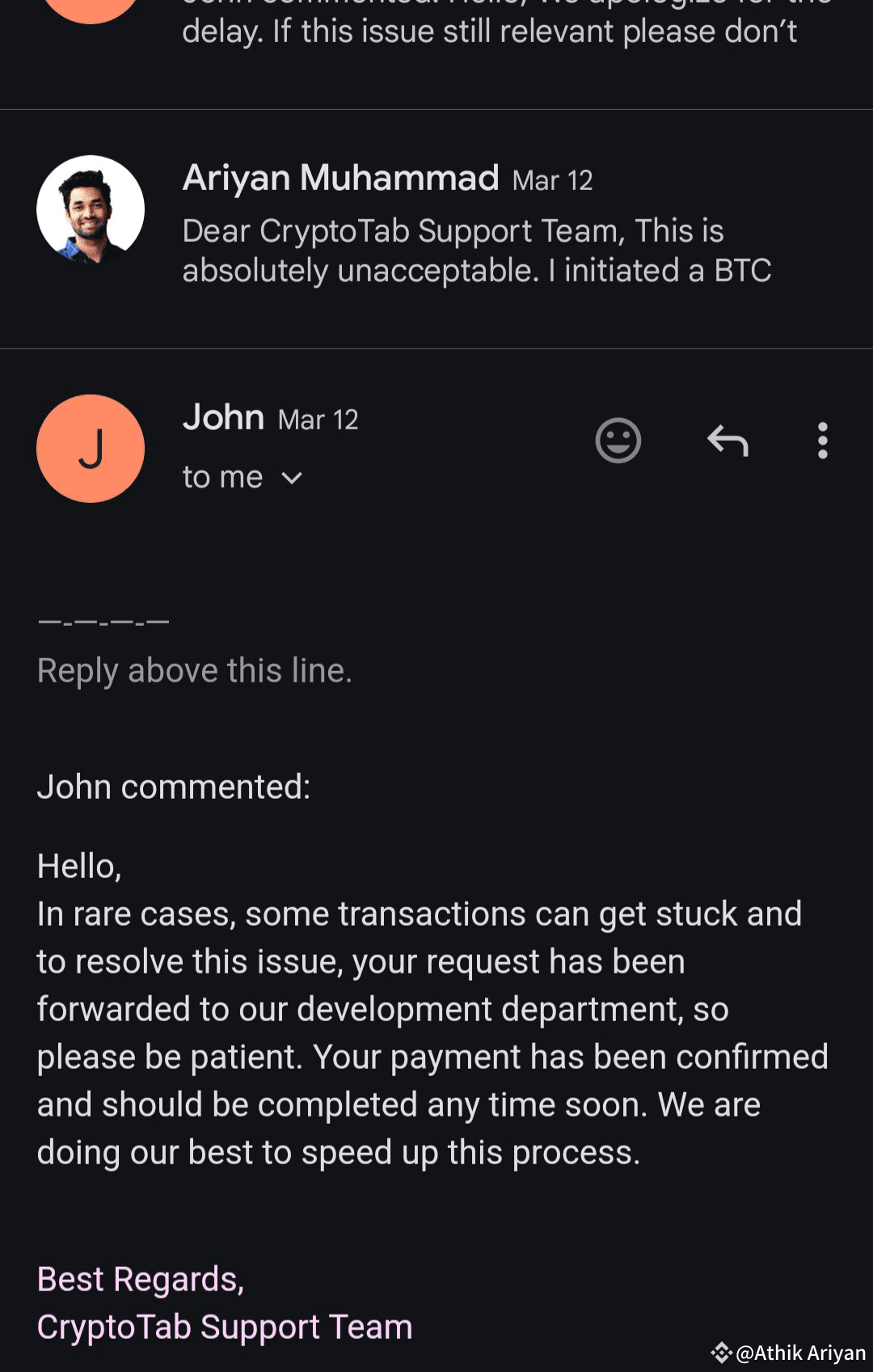Expand recipient details next to 'to me'
The height and width of the screenshot is (1372, 873).
point(292,478)
